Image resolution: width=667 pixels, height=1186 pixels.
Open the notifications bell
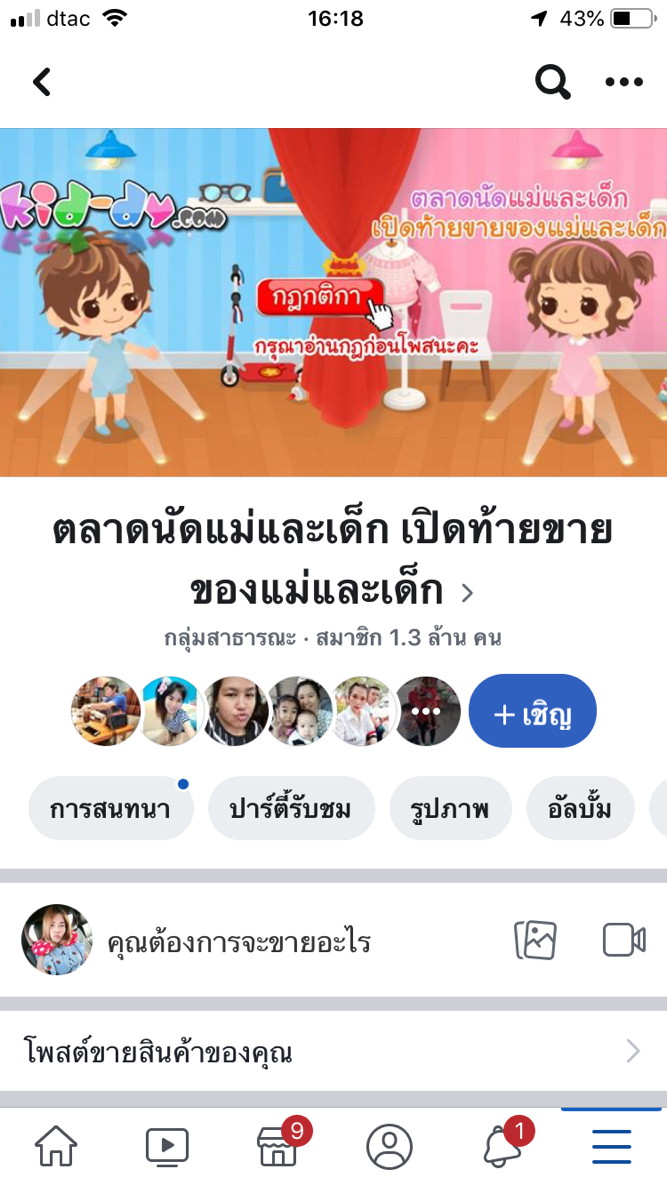[500, 1146]
